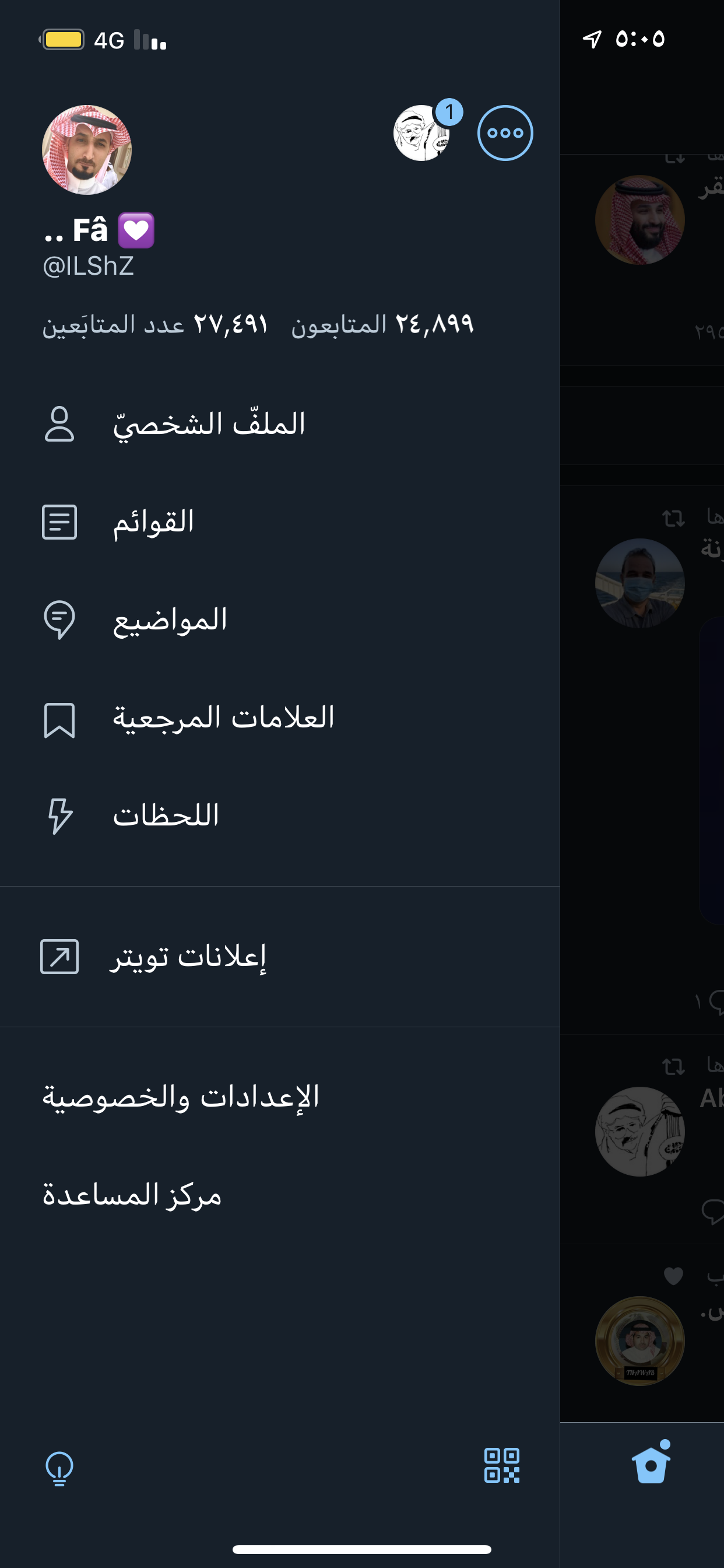Open اللحظات (Moments)
724x1568 pixels.
[164, 815]
